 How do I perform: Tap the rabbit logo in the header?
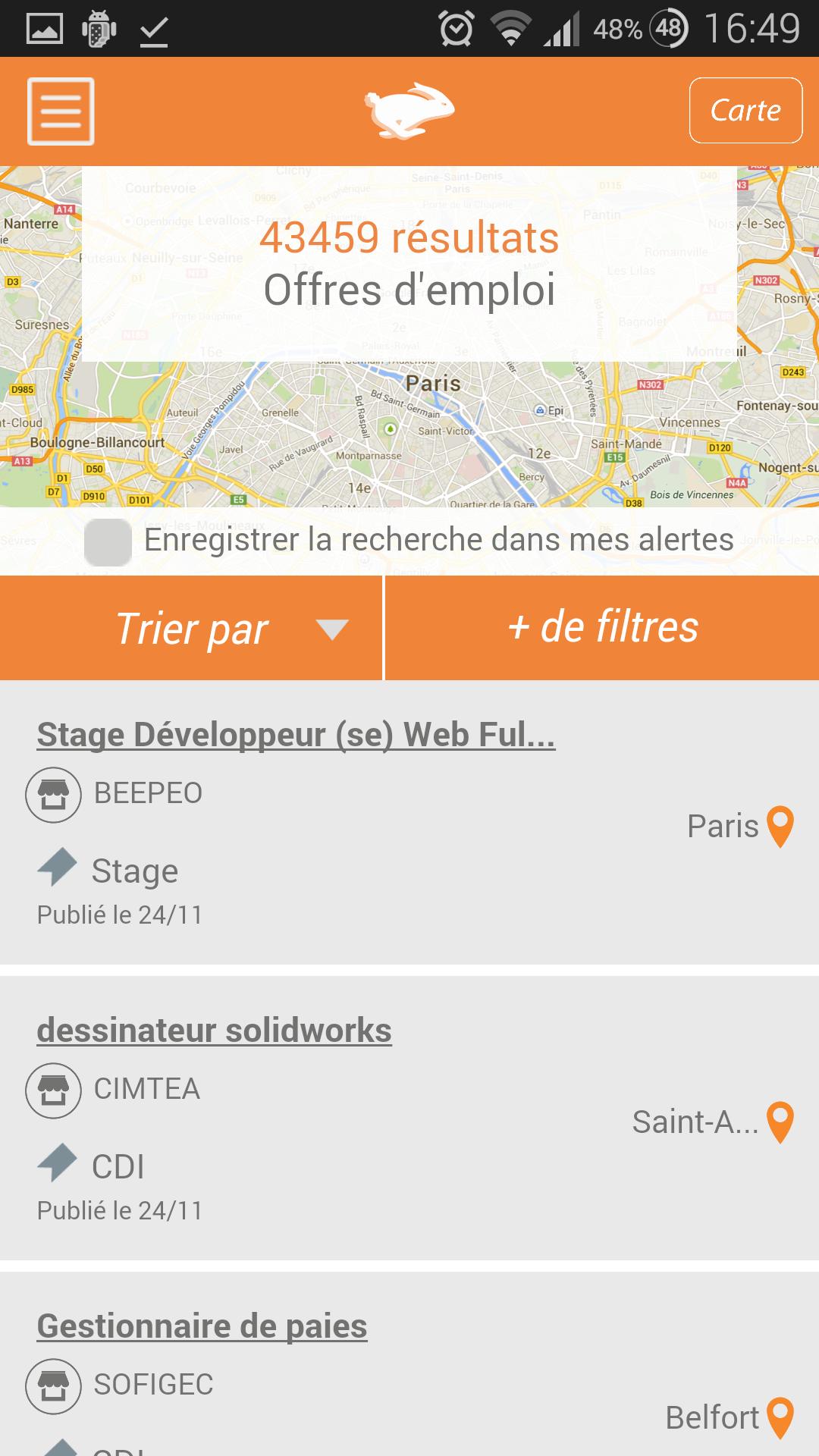pos(409,111)
